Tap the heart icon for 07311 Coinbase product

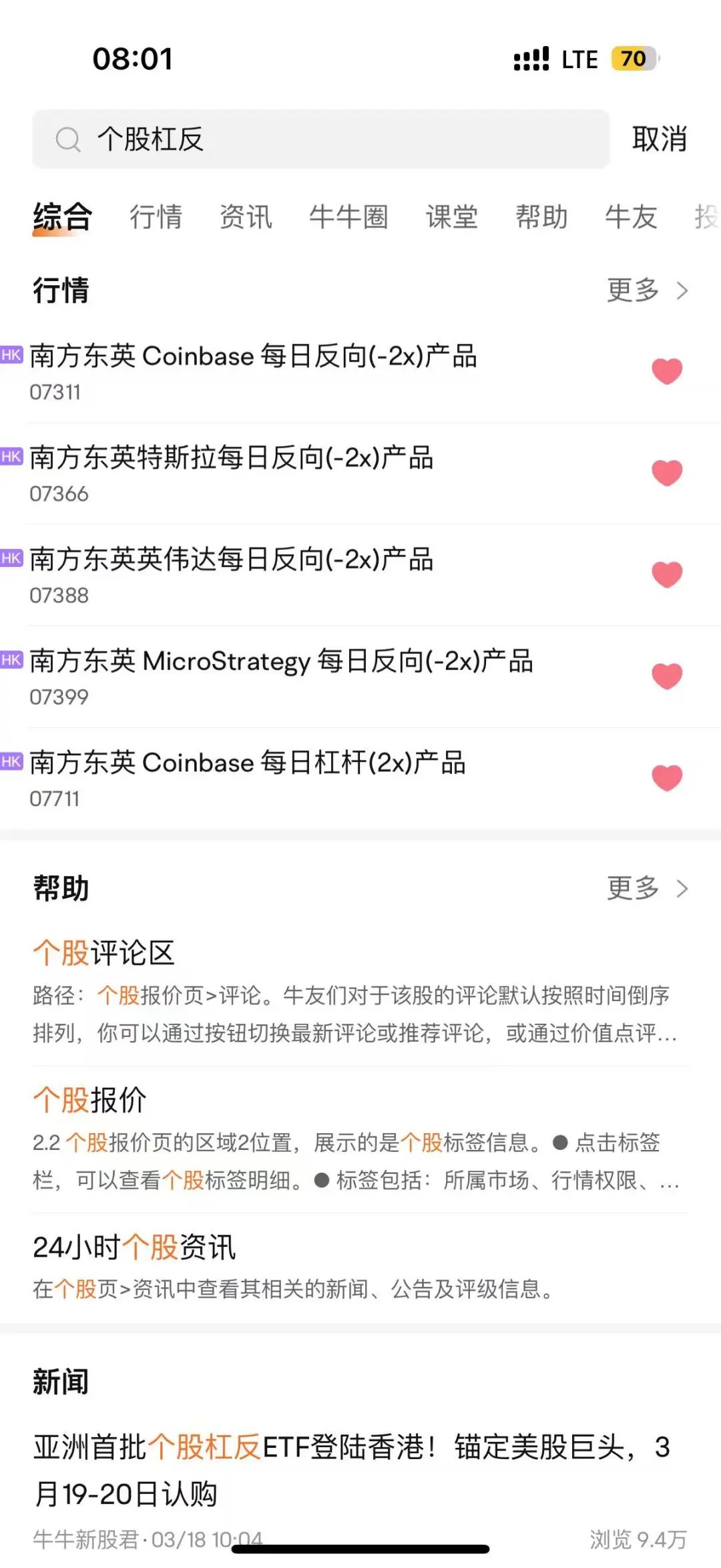point(667,371)
